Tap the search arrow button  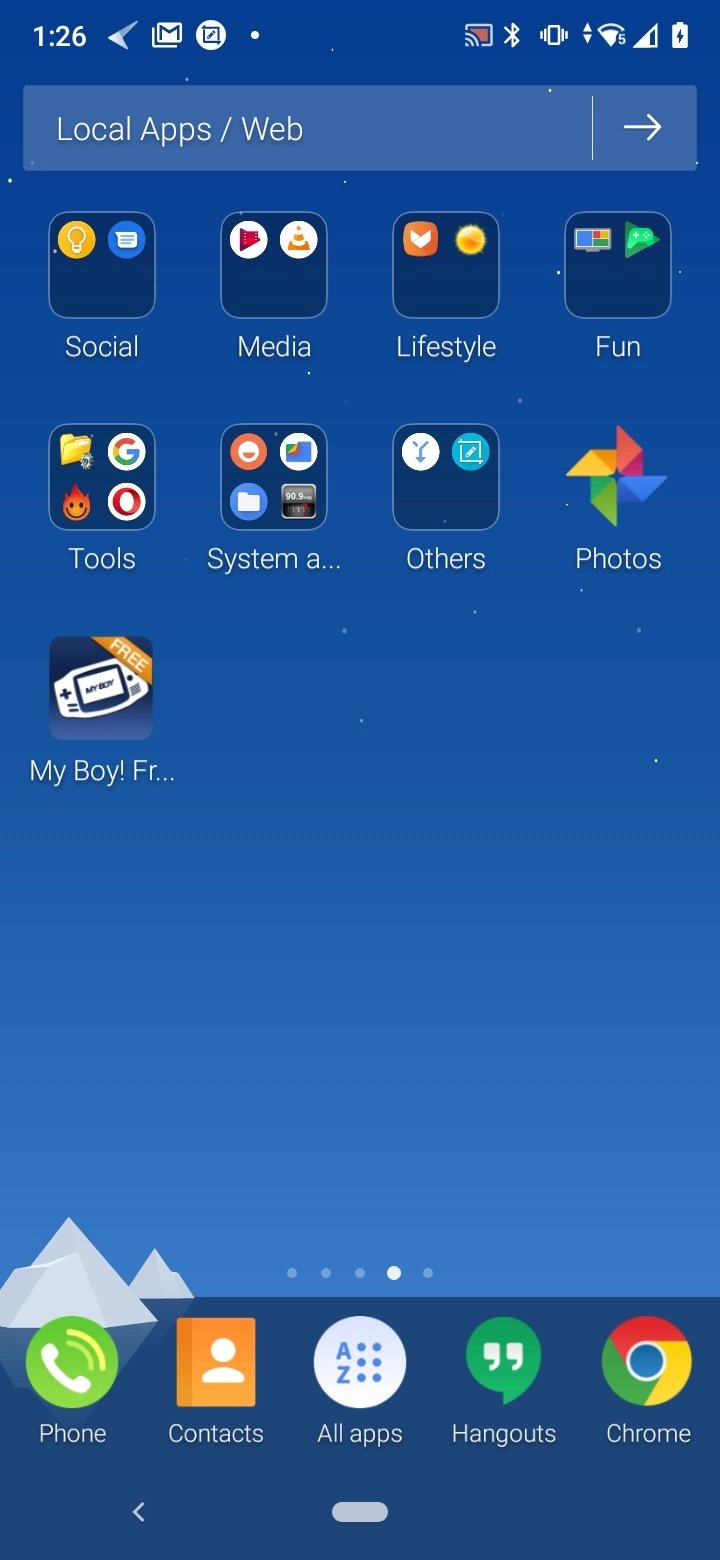tap(643, 128)
